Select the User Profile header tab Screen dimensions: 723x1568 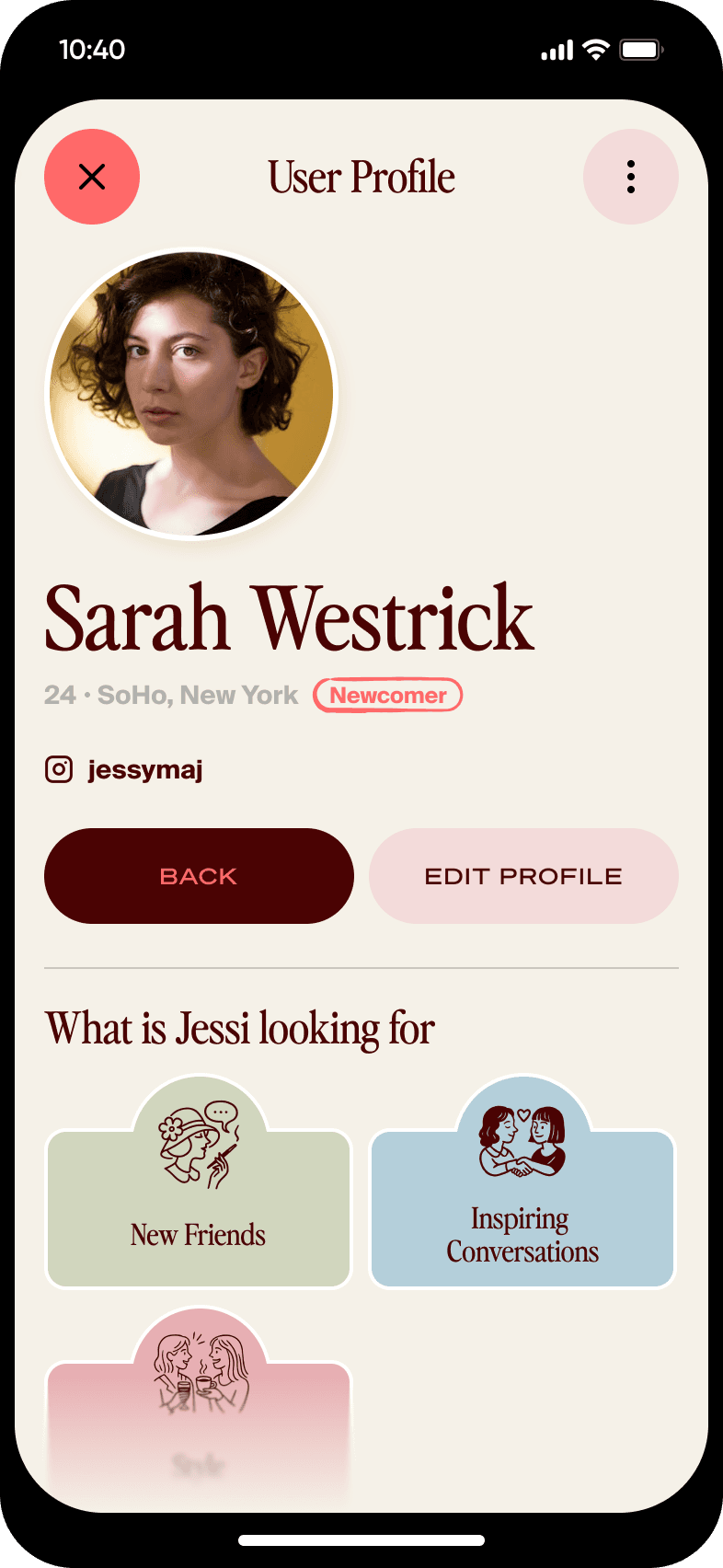click(361, 177)
